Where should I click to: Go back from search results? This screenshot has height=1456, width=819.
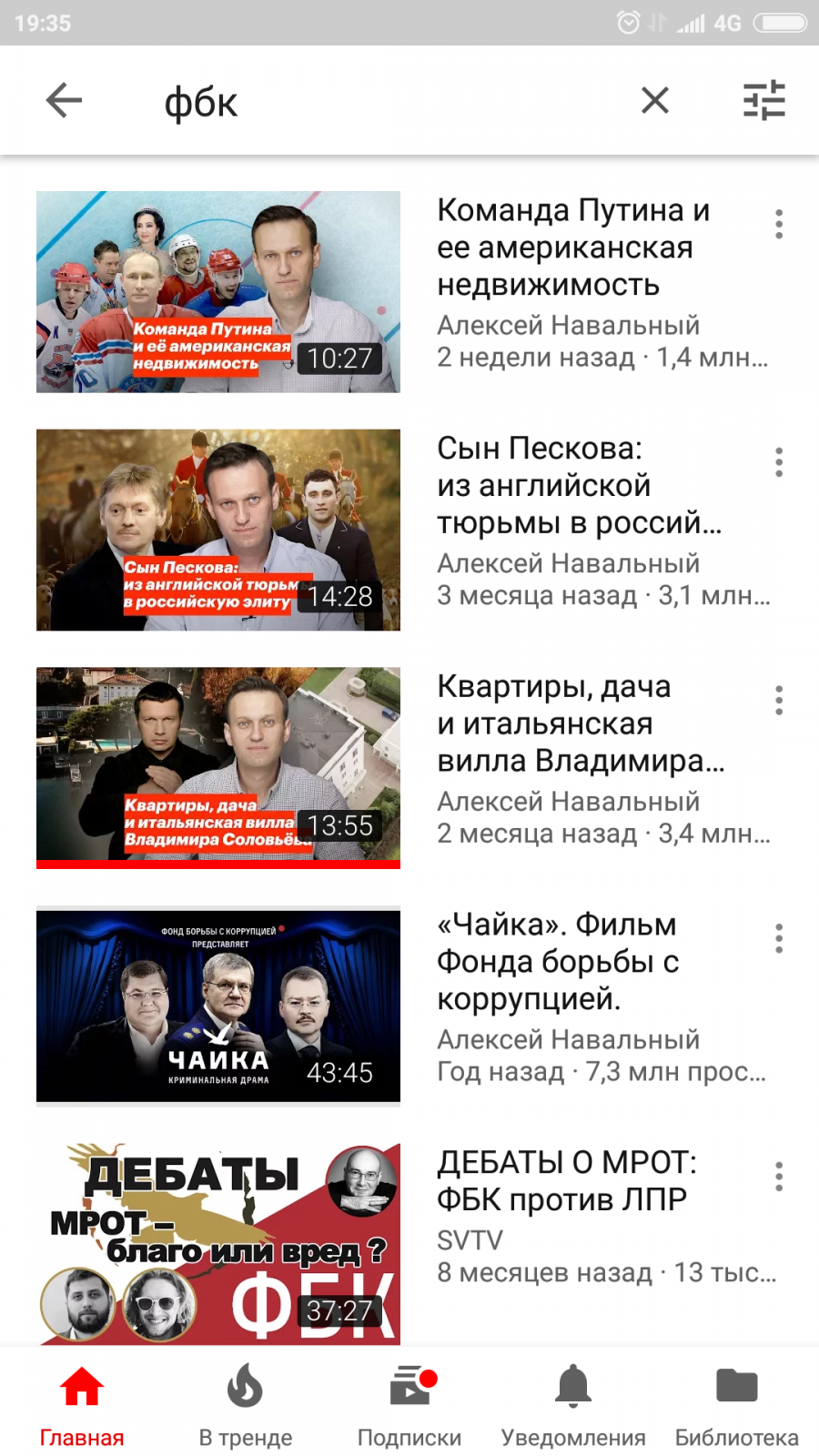point(64,100)
